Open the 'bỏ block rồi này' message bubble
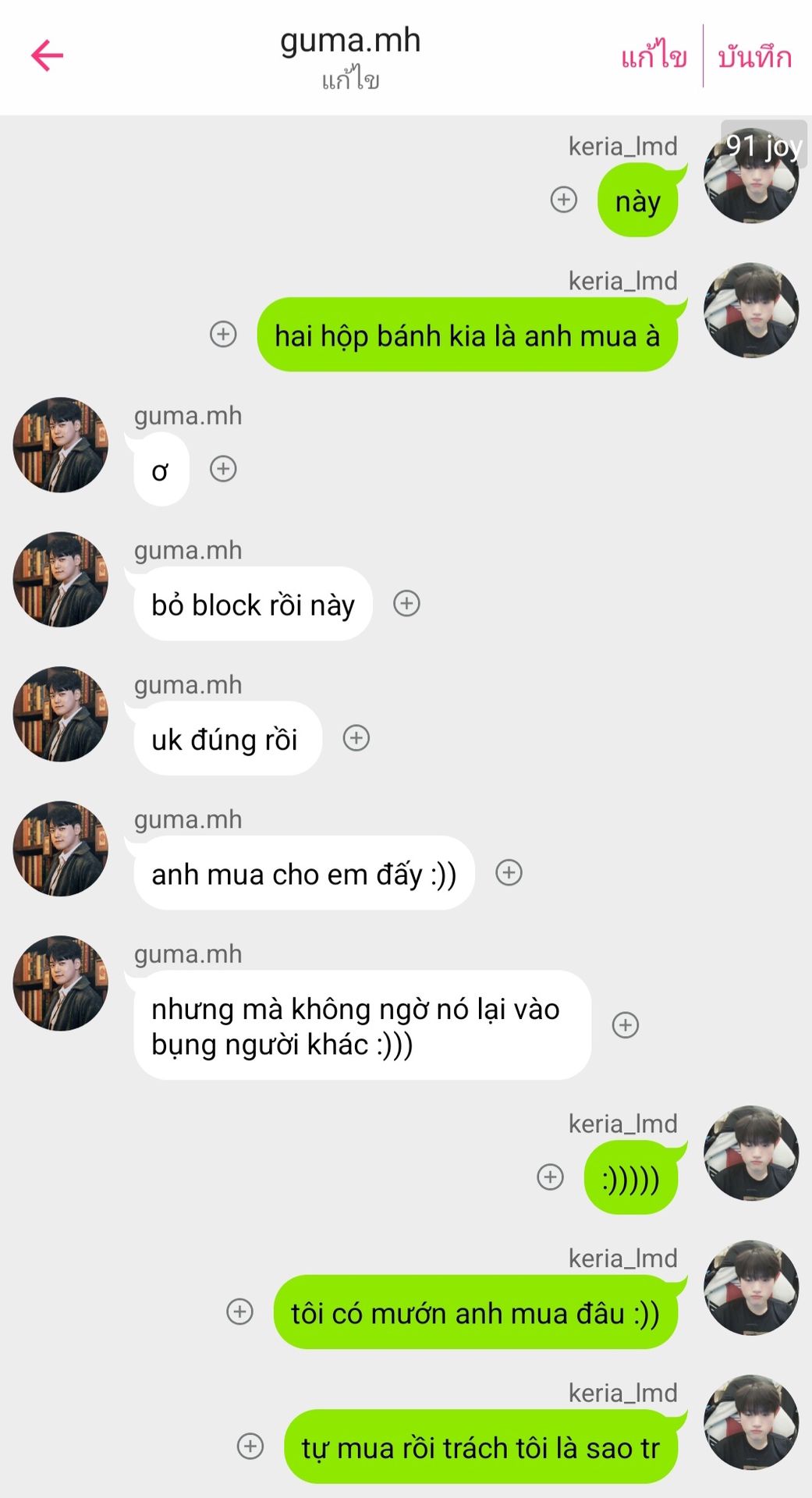Screen dimensions: 812x1498 (253, 605)
